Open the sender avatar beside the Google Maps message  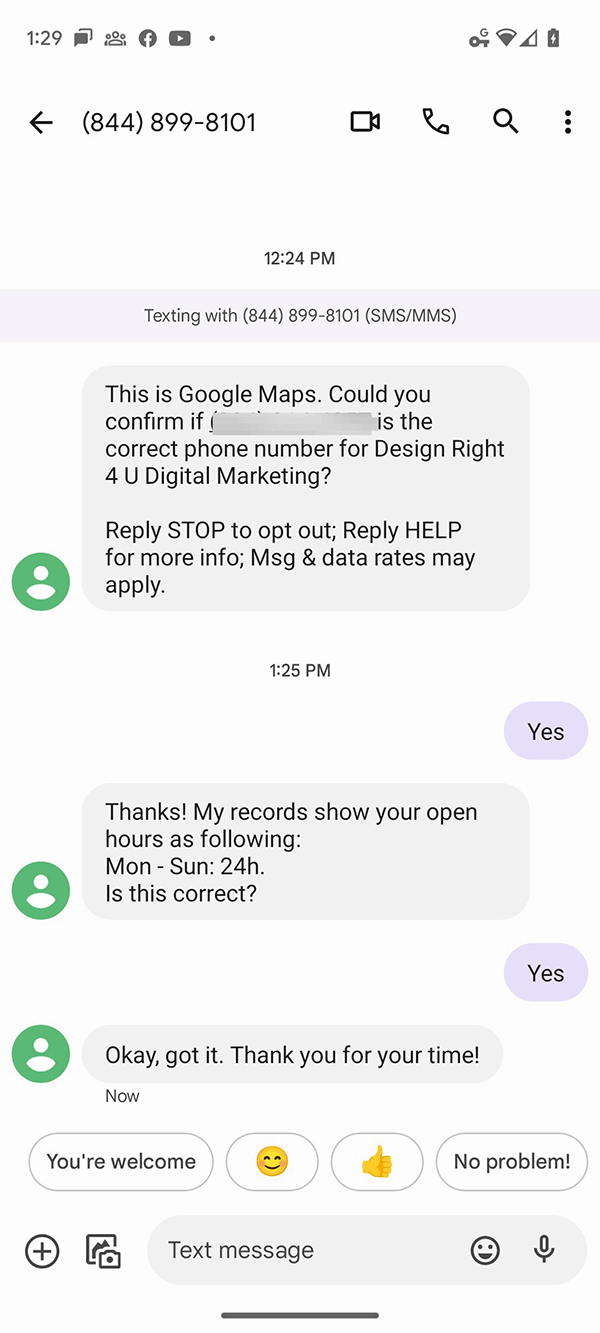[41, 581]
